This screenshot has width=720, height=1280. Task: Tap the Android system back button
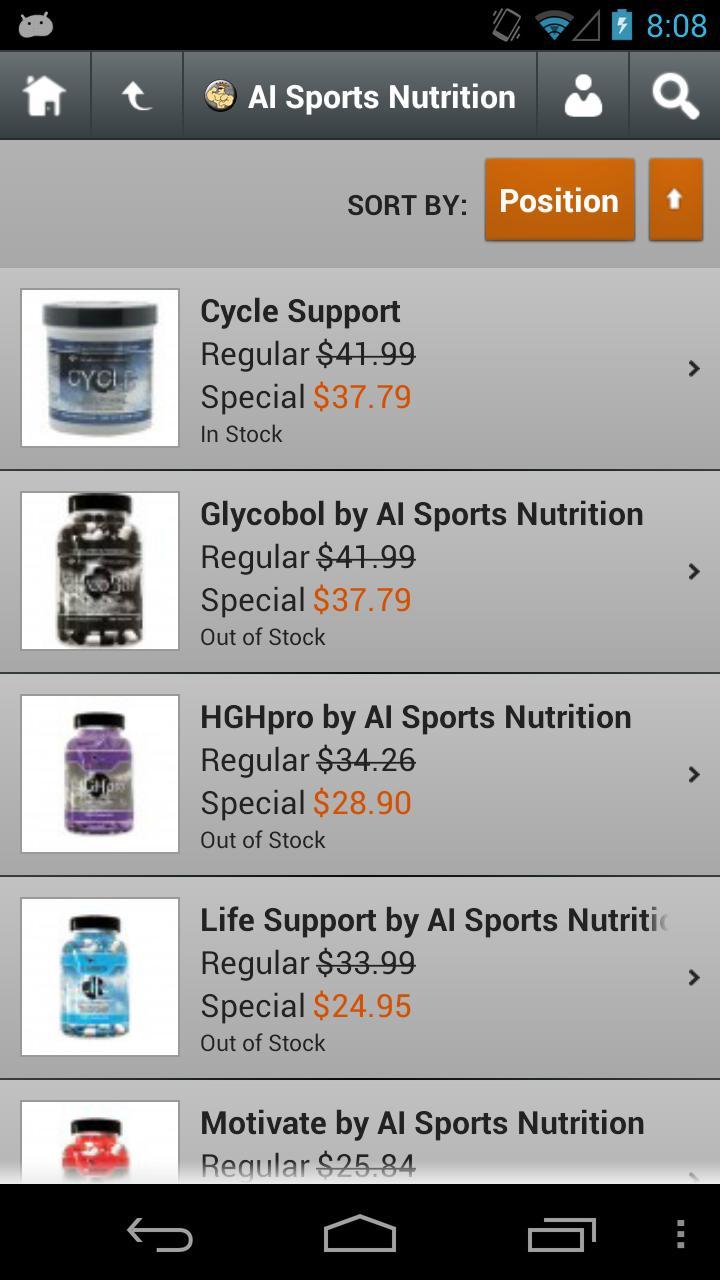tap(158, 1235)
